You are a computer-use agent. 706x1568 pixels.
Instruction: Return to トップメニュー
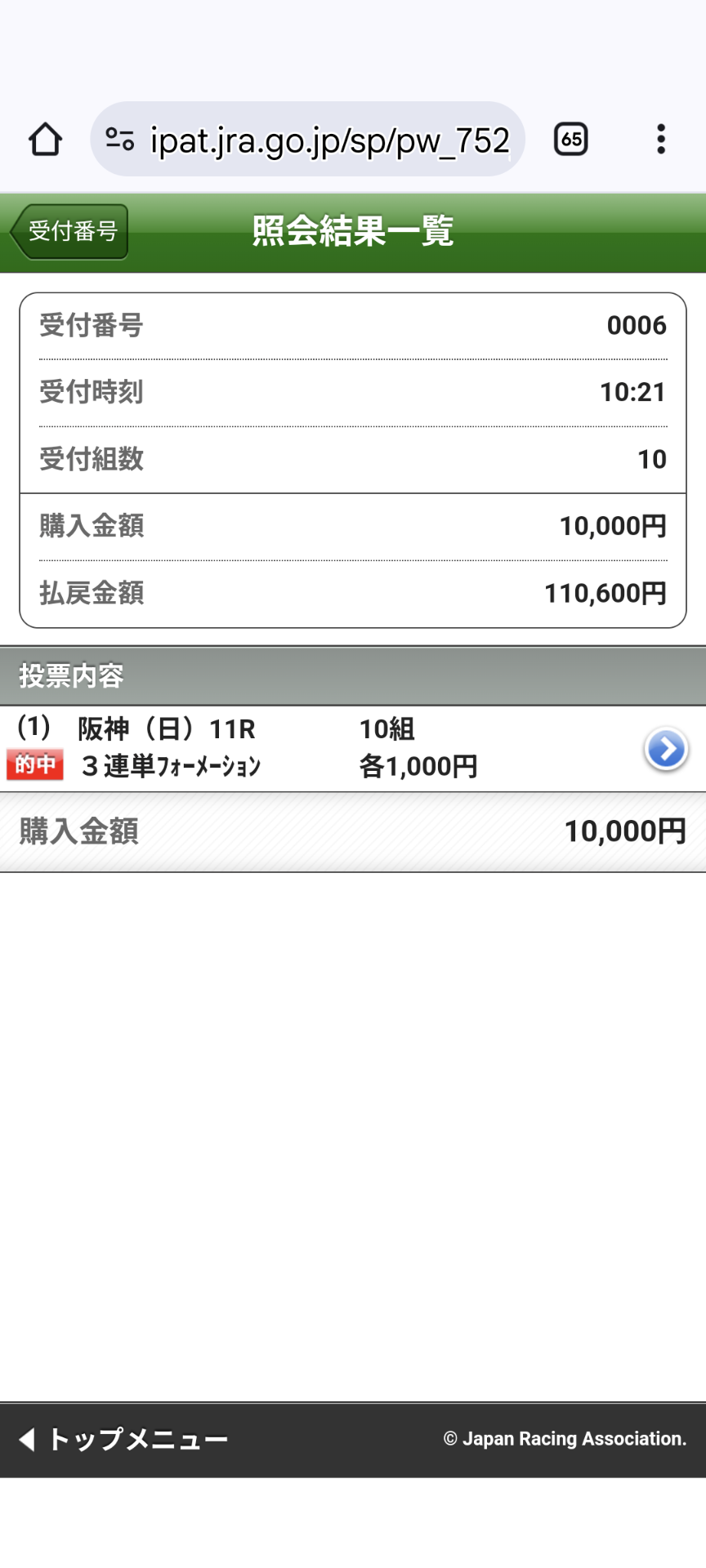tap(124, 1439)
